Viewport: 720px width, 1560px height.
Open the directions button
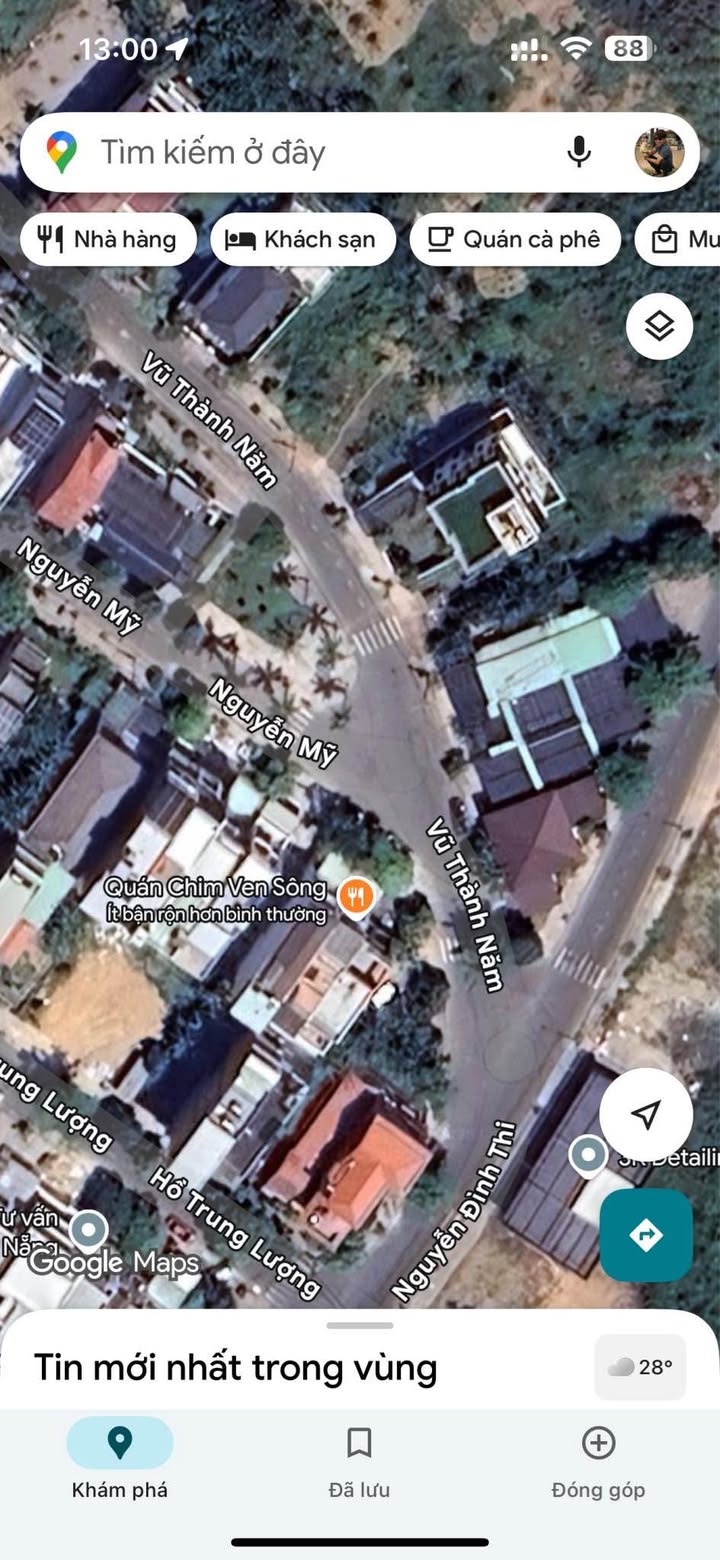(x=646, y=1235)
